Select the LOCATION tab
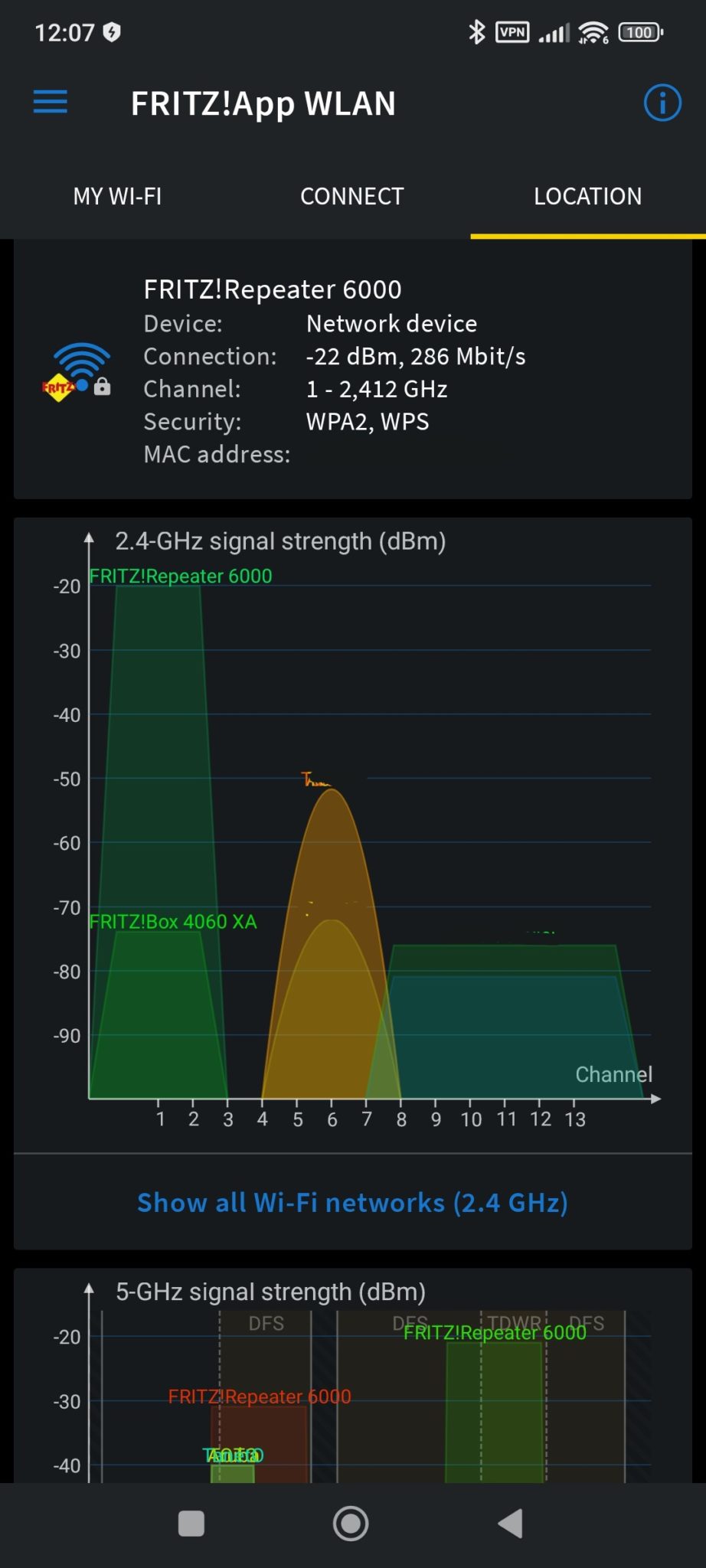 [588, 196]
